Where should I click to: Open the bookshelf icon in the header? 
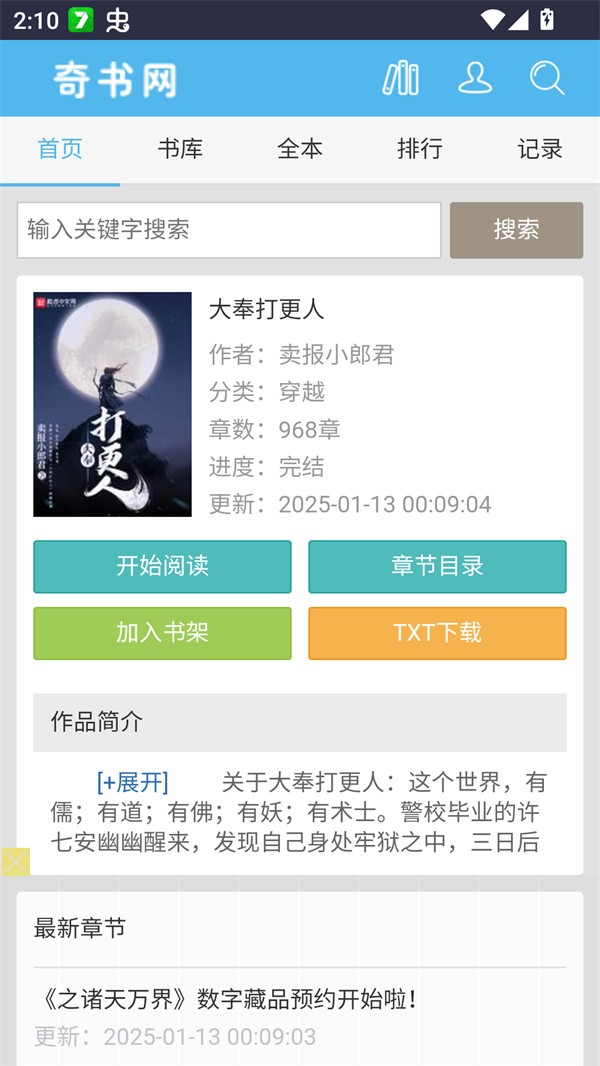click(x=401, y=78)
